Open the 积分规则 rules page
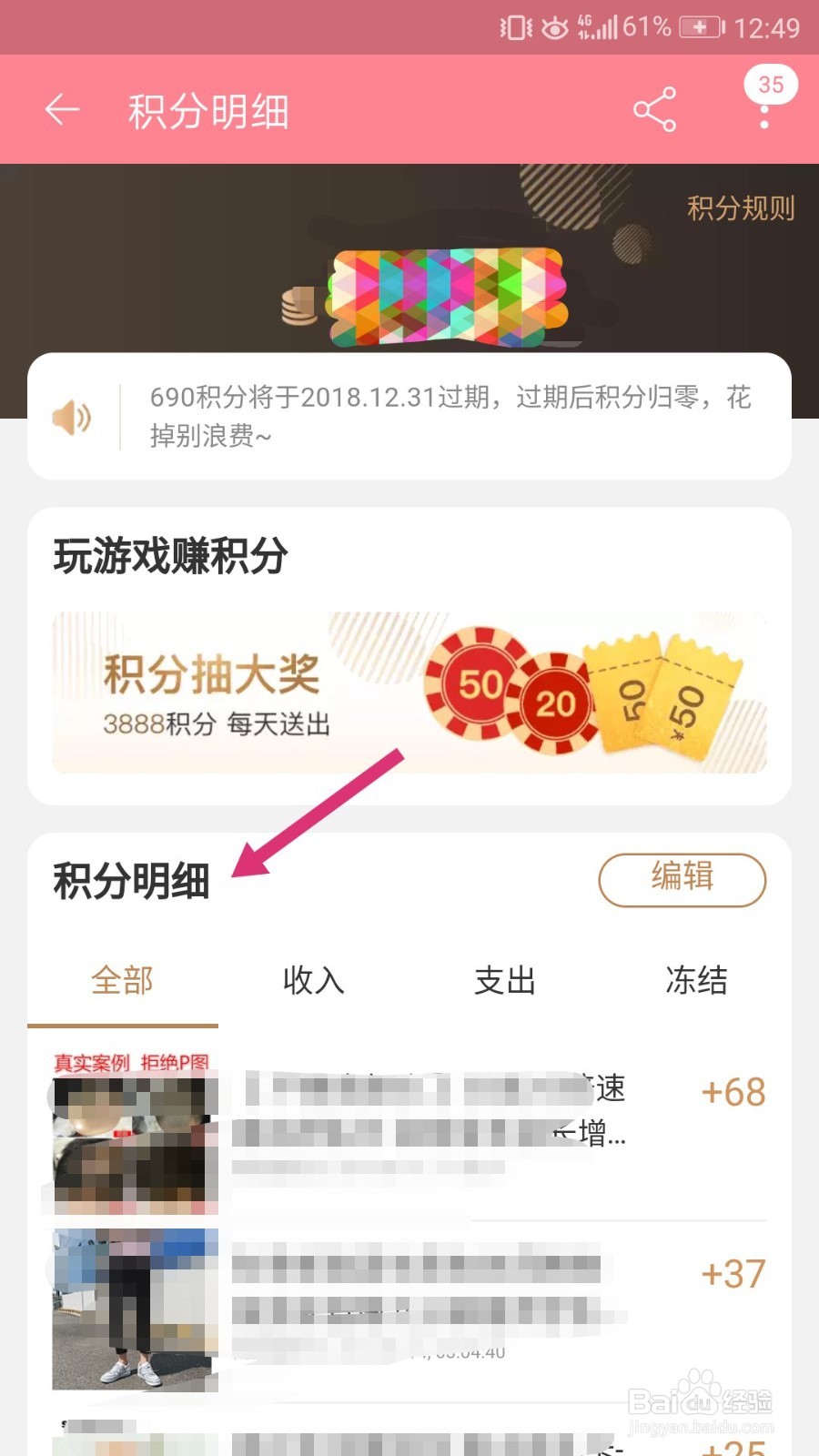Screen dimensions: 819x1456 pyautogui.click(x=741, y=208)
